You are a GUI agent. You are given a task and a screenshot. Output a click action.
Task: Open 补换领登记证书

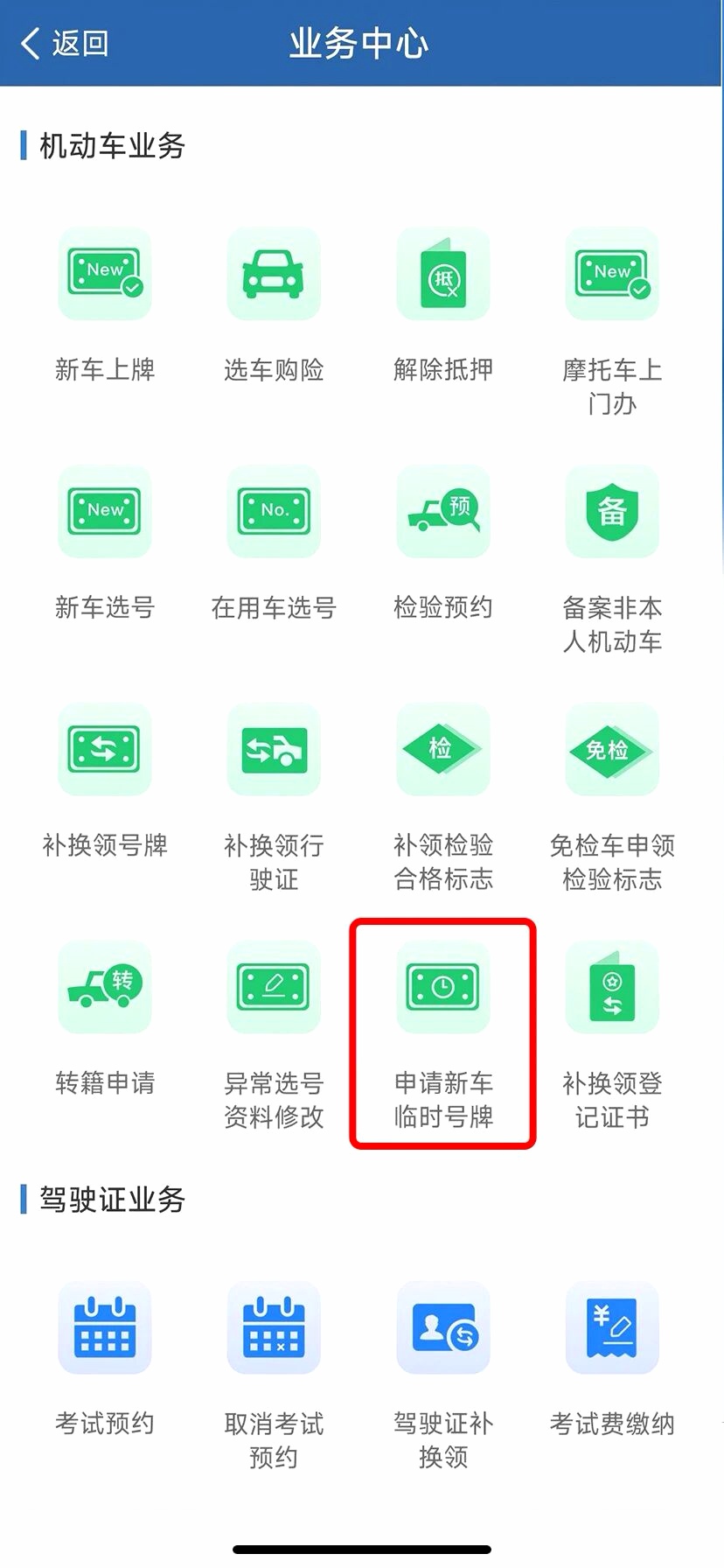click(612, 988)
